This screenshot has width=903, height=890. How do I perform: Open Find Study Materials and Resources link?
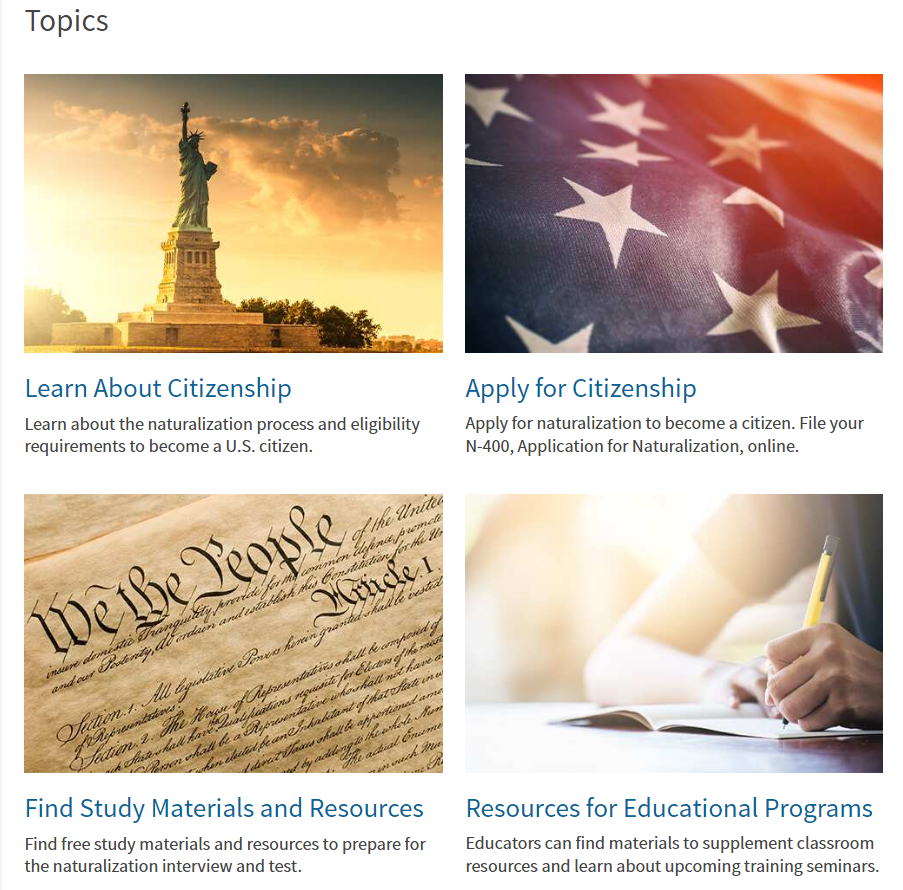224,808
